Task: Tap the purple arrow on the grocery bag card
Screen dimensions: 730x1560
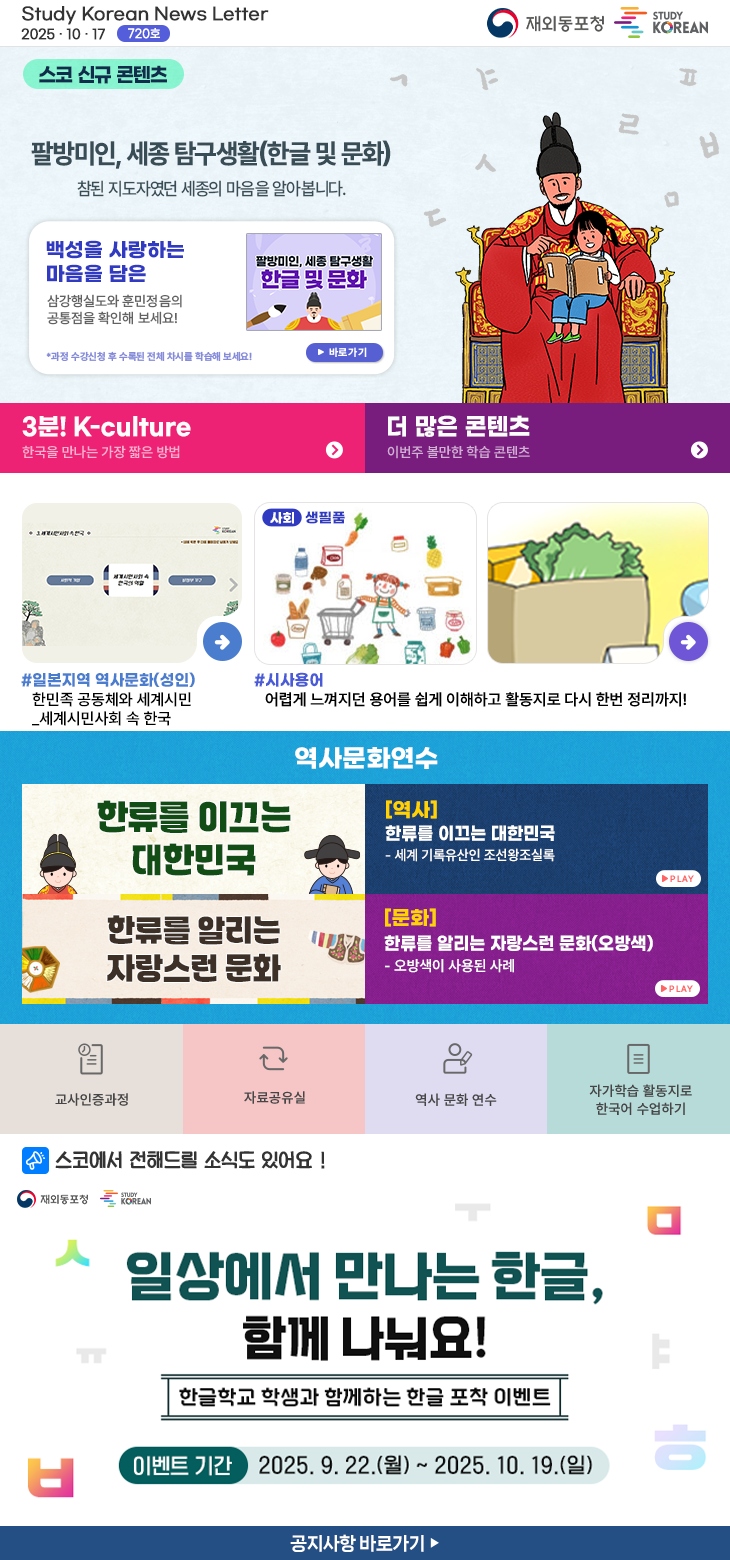Action: pos(688,641)
